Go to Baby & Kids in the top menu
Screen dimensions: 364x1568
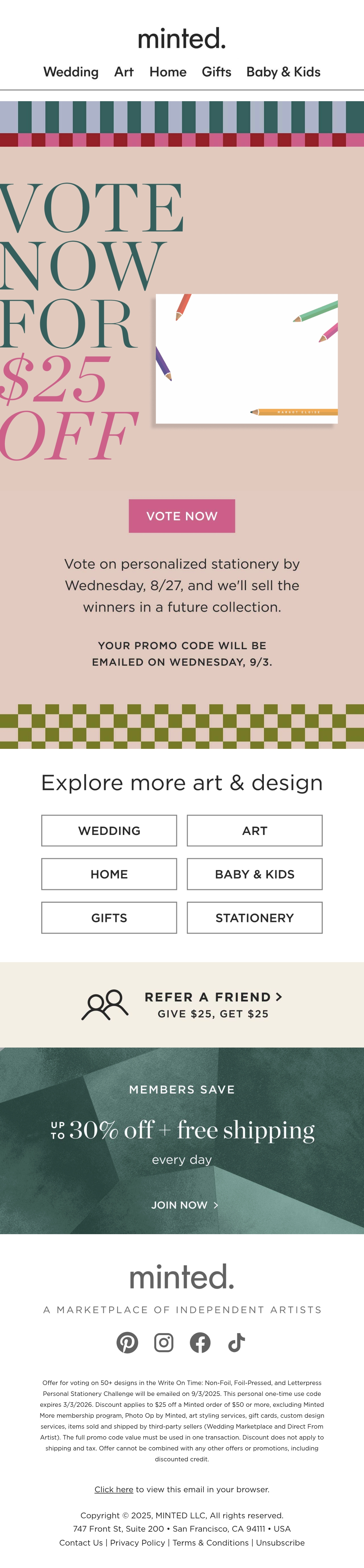[283, 72]
